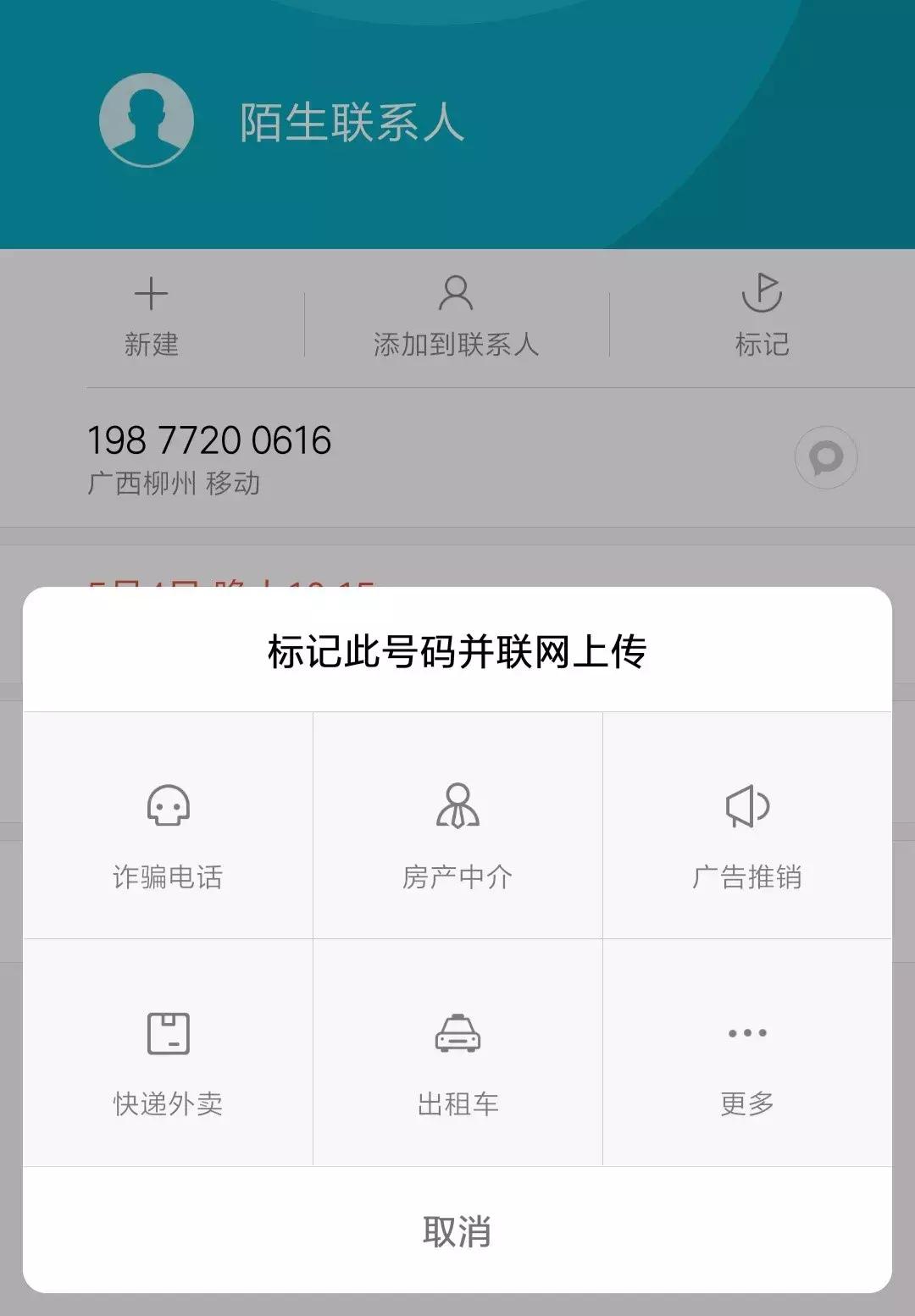Tap the 新建 plus icon
Image resolution: width=915 pixels, height=1316 pixels.
click(x=152, y=292)
